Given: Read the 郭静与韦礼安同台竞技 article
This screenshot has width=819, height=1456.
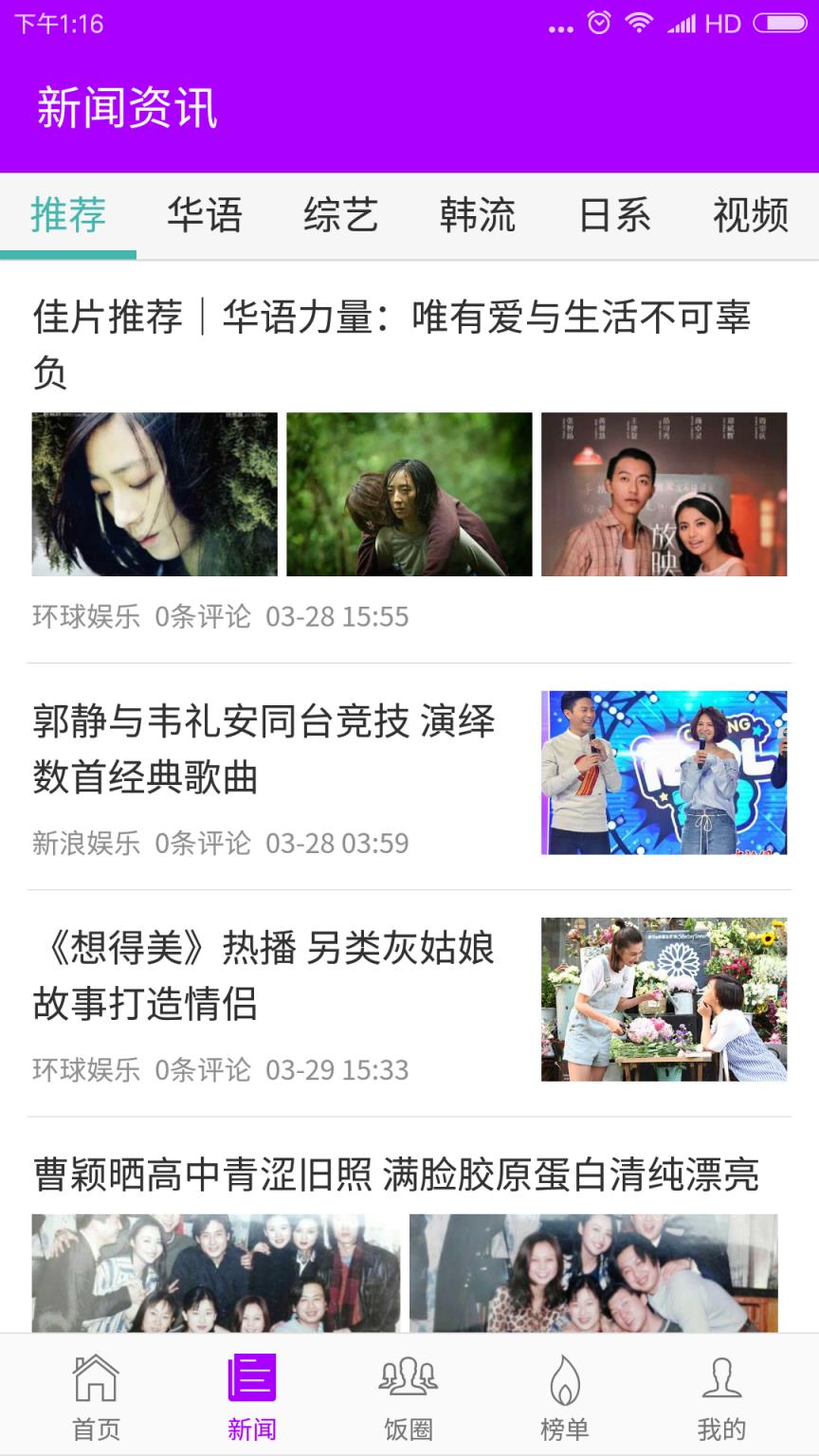Looking at the screenshot, I should [264, 749].
